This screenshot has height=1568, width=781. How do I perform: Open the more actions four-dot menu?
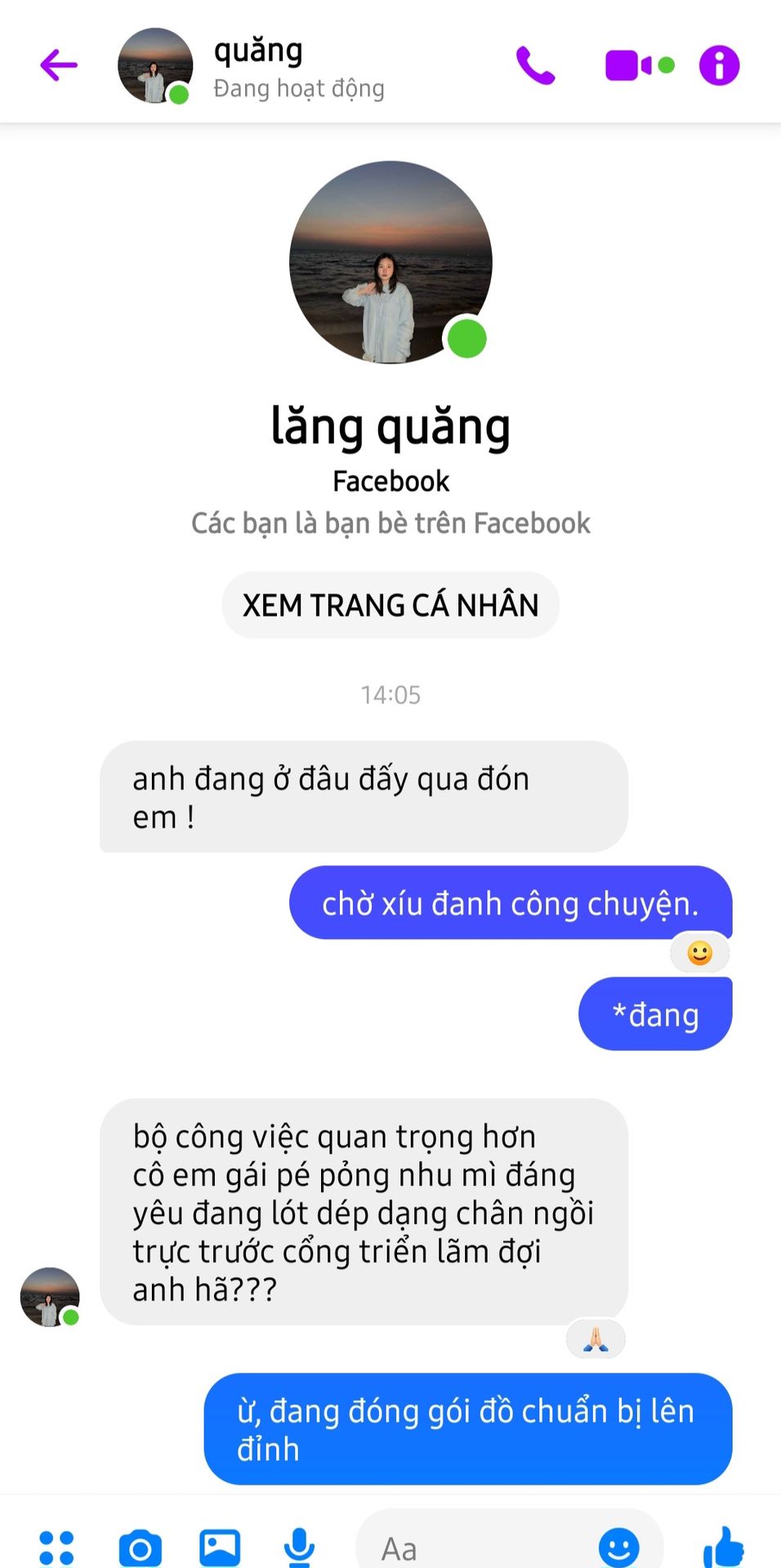[56, 1548]
